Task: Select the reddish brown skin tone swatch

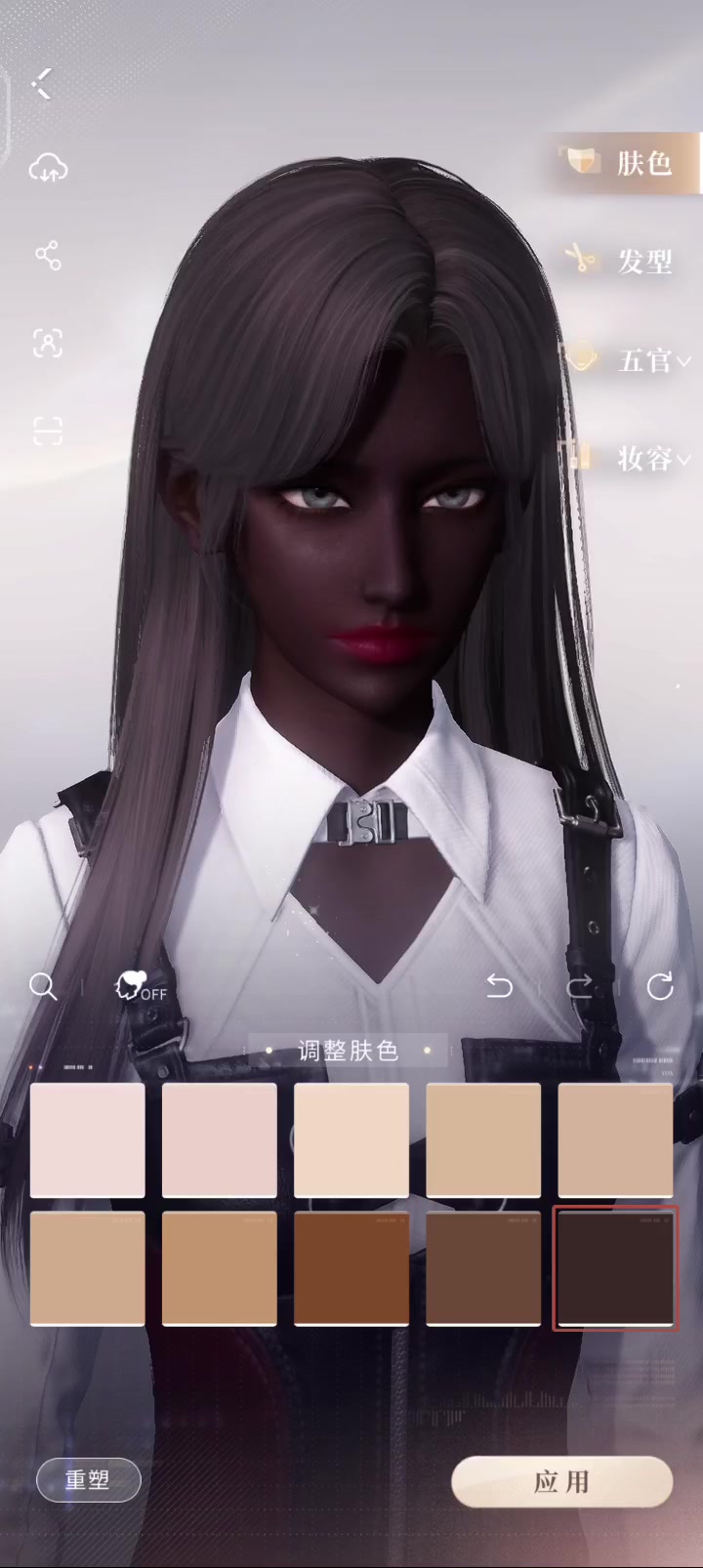Action: coord(351,1268)
